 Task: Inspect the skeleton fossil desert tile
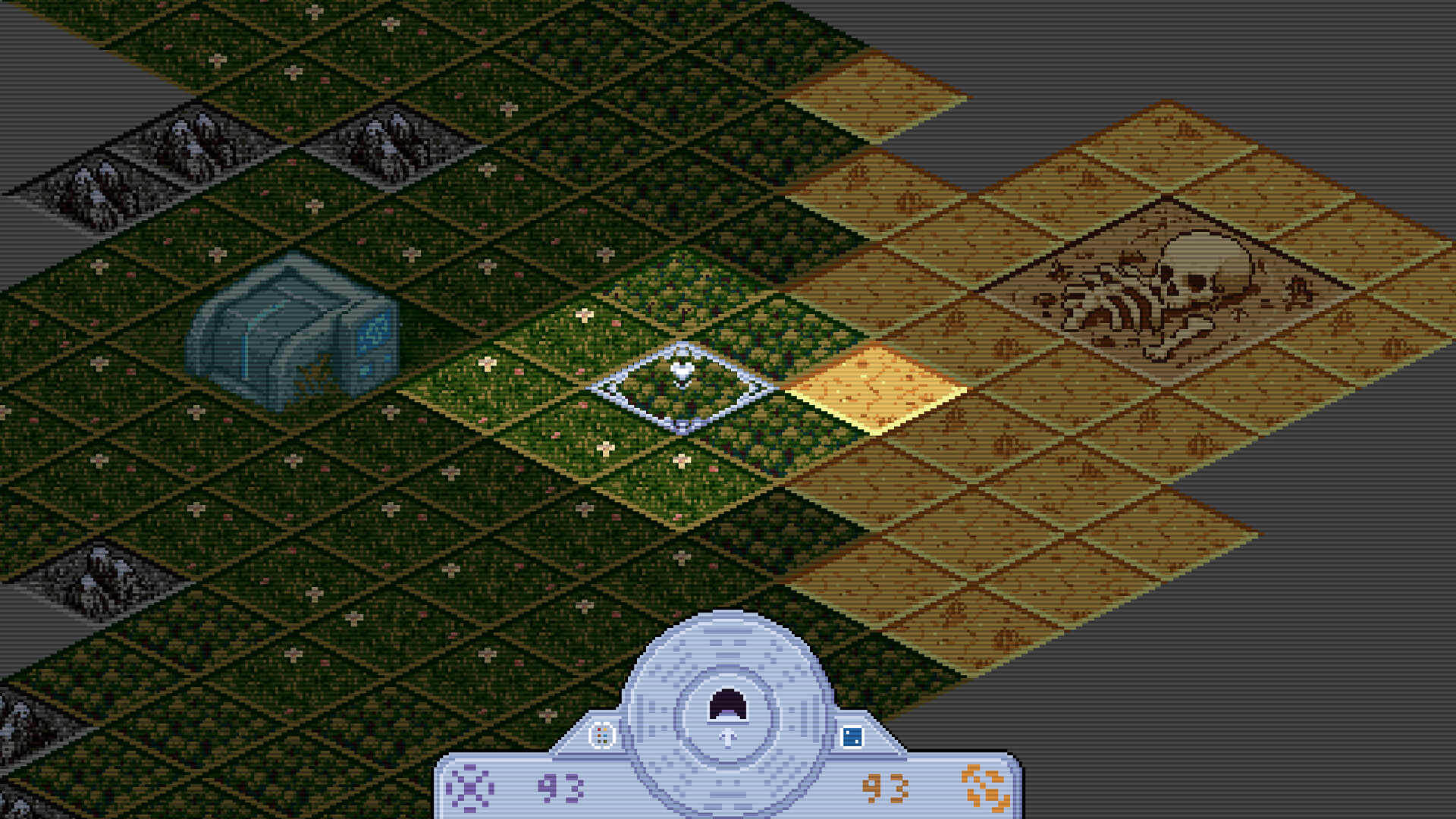1164,292
